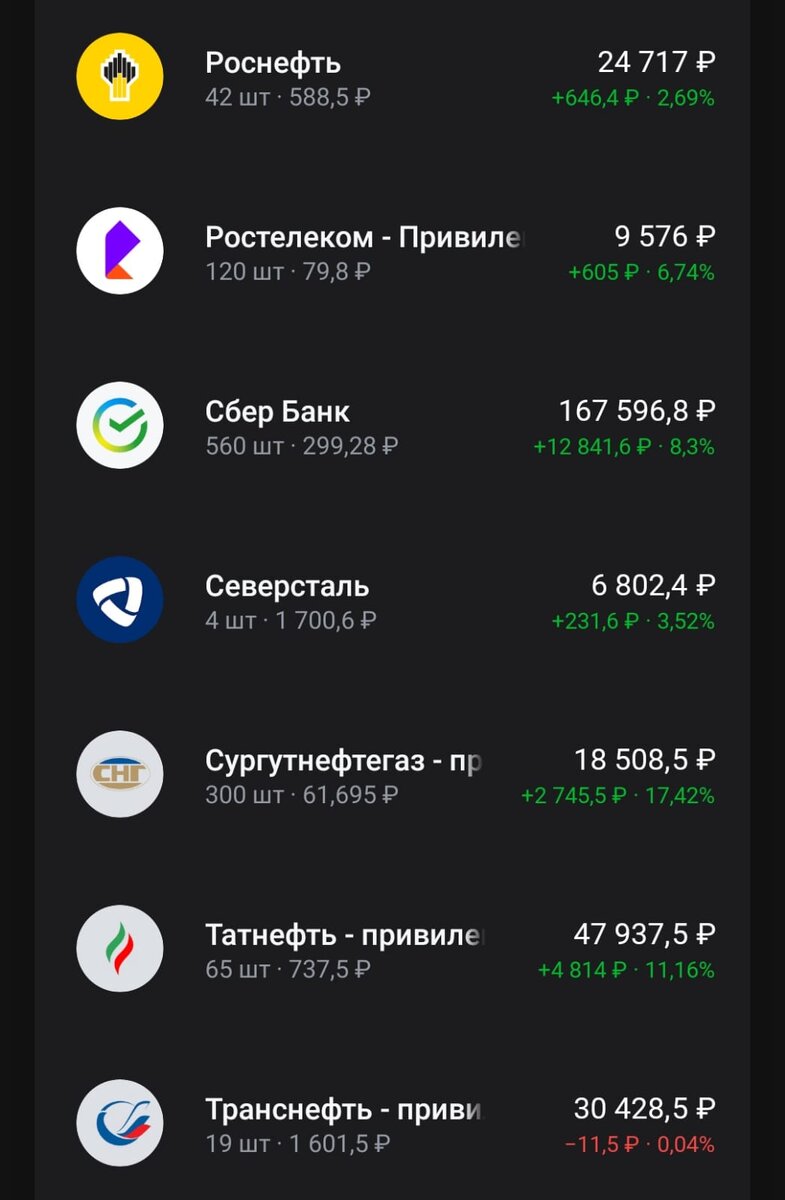Click the Роснефть share price 588,5 ₽
The image size is (785, 1200).
326,97
